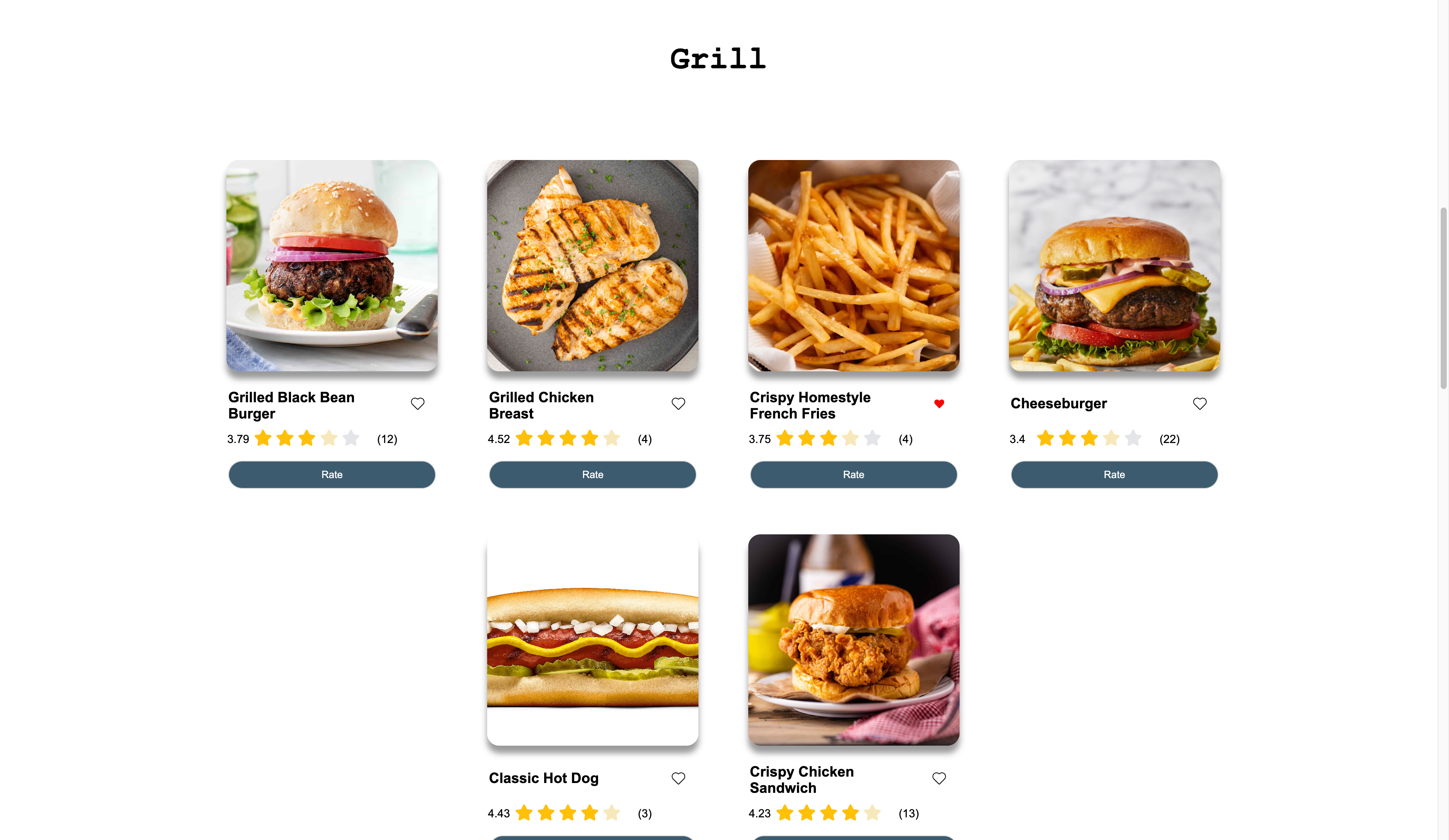This screenshot has width=1449, height=840.
Task: Rate the Grilled Black Bean Burger
Action: tap(332, 474)
